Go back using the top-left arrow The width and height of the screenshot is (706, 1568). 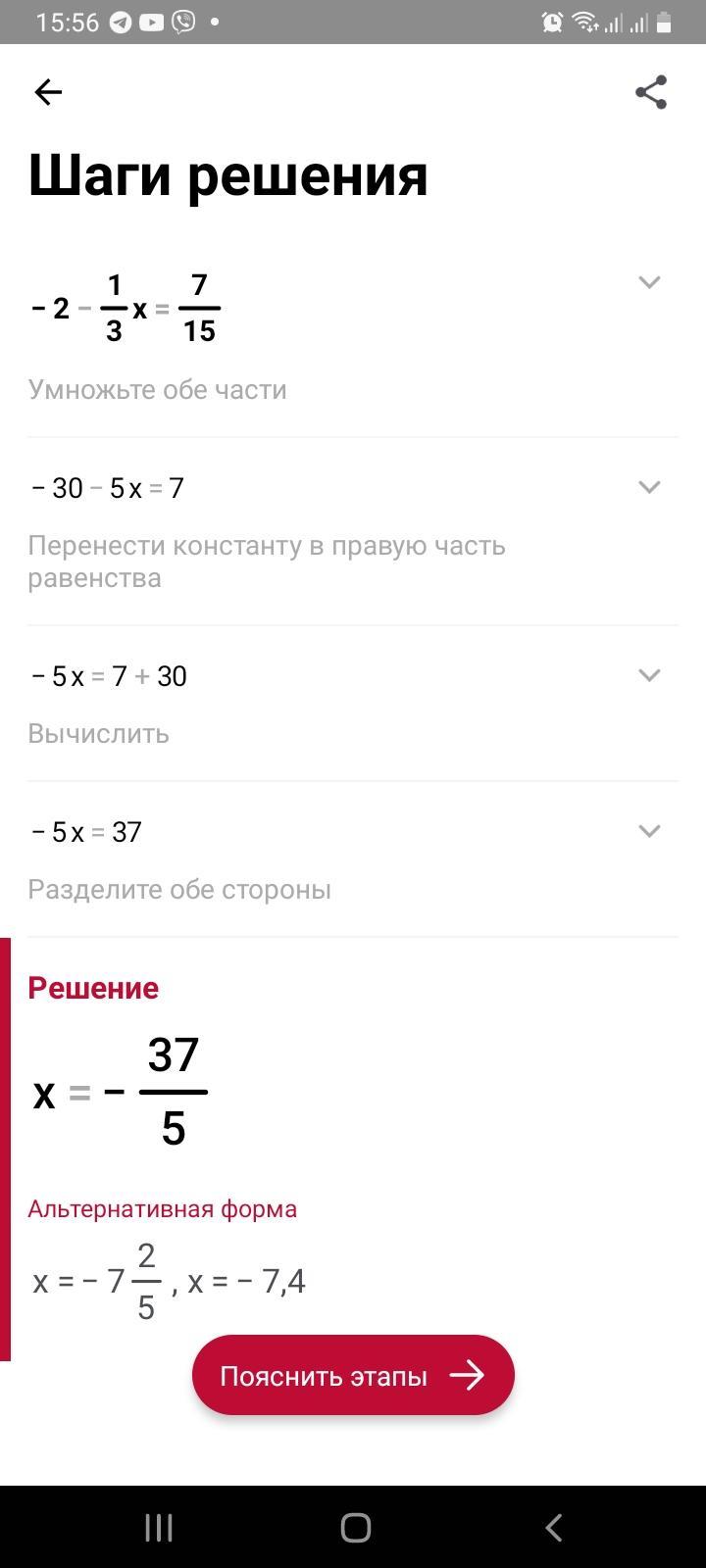tap(48, 92)
